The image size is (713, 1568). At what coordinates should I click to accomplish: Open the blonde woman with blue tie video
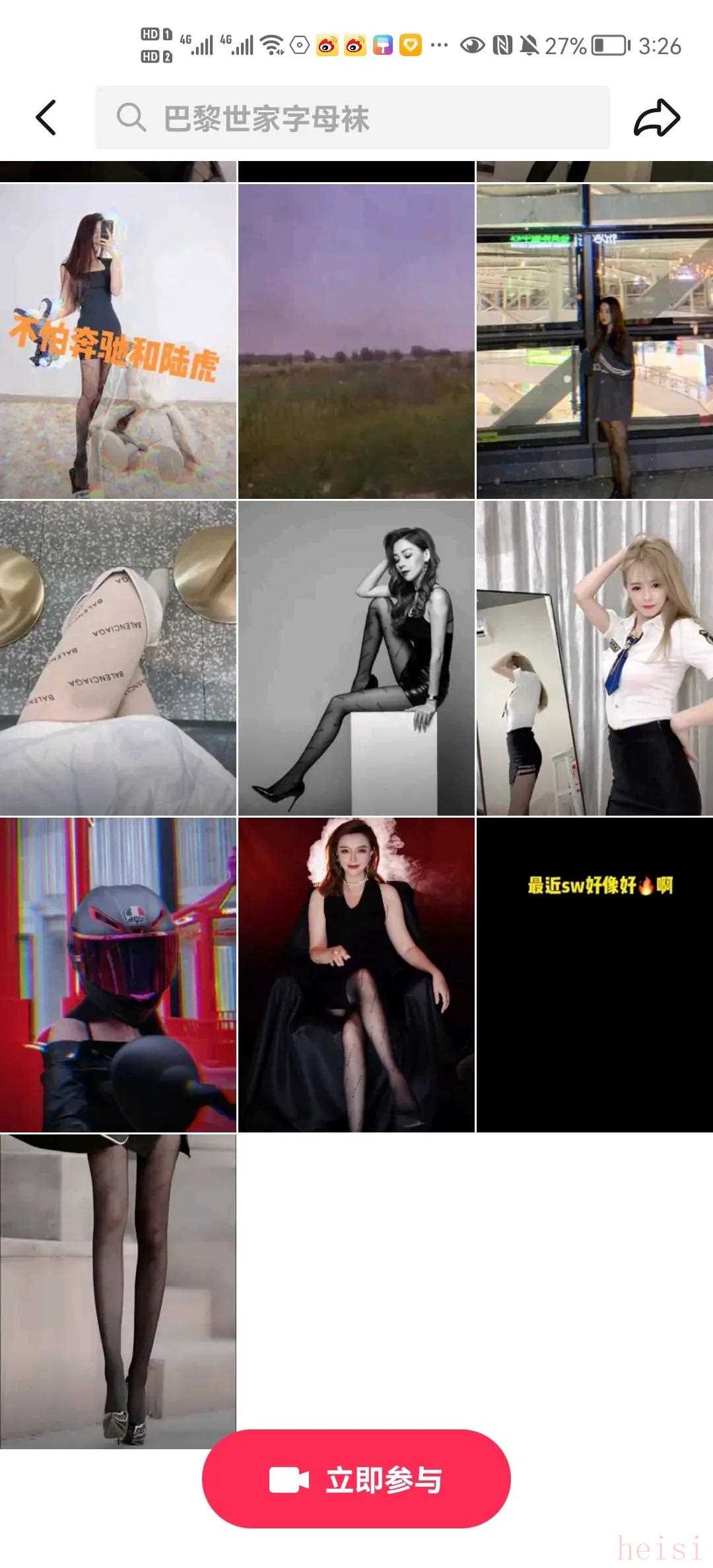595,658
